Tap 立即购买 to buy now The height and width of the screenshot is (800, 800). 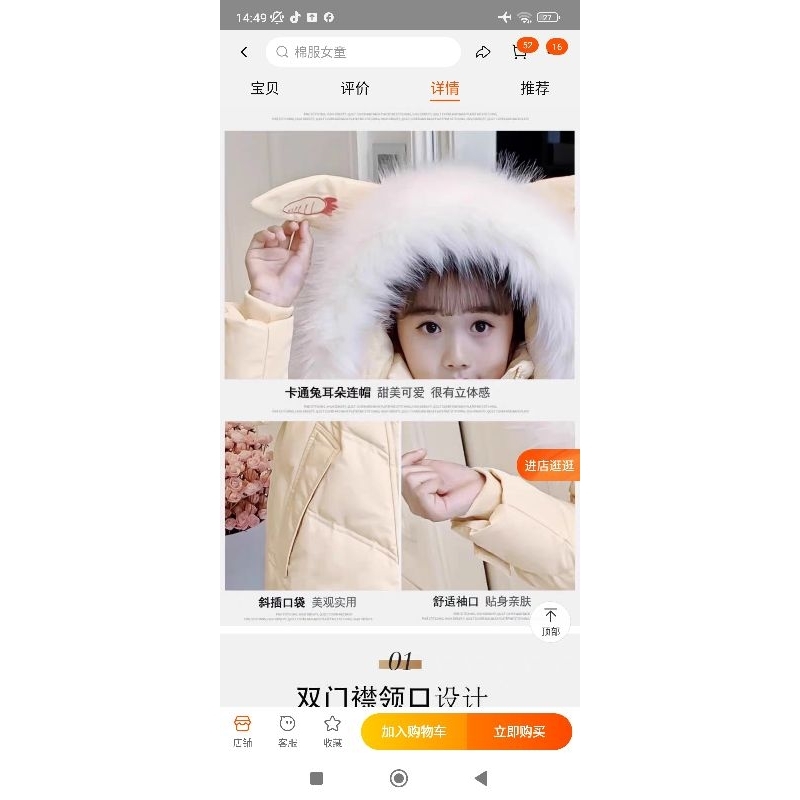519,731
